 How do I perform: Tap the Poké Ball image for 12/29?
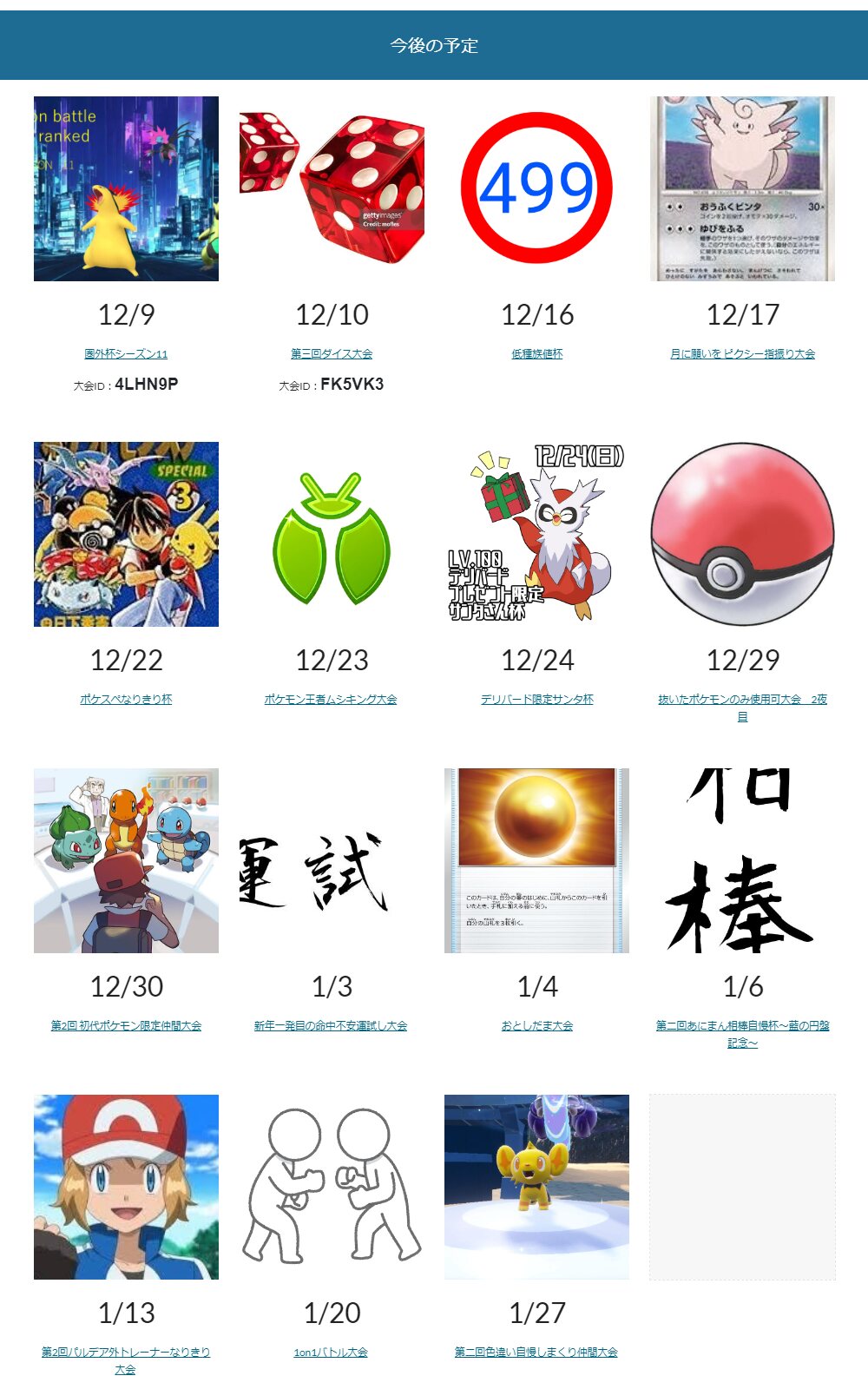(x=742, y=534)
